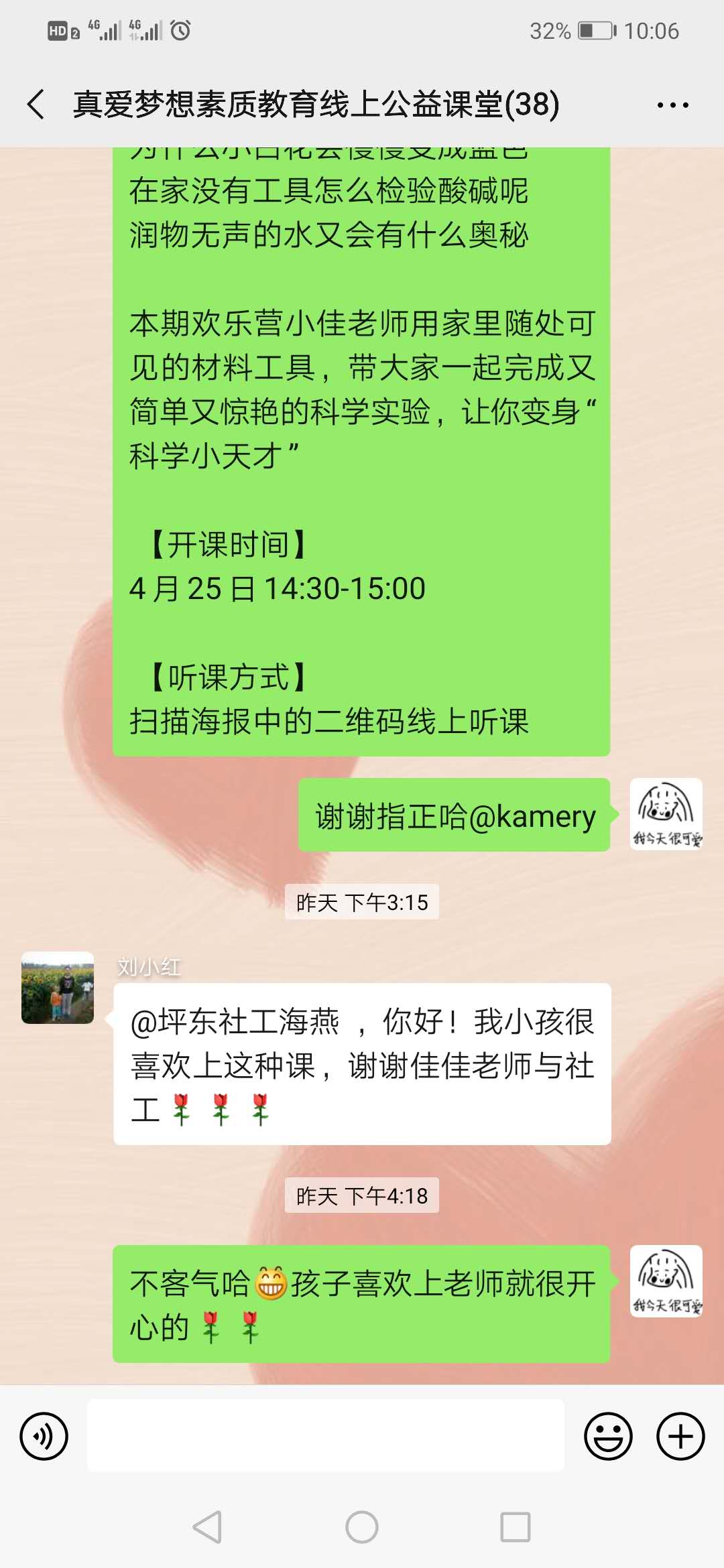Image resolution: width=724 pixels, height=1568 pixels.
Task: Go back from the group chat
Action: [x=36, y=105]
